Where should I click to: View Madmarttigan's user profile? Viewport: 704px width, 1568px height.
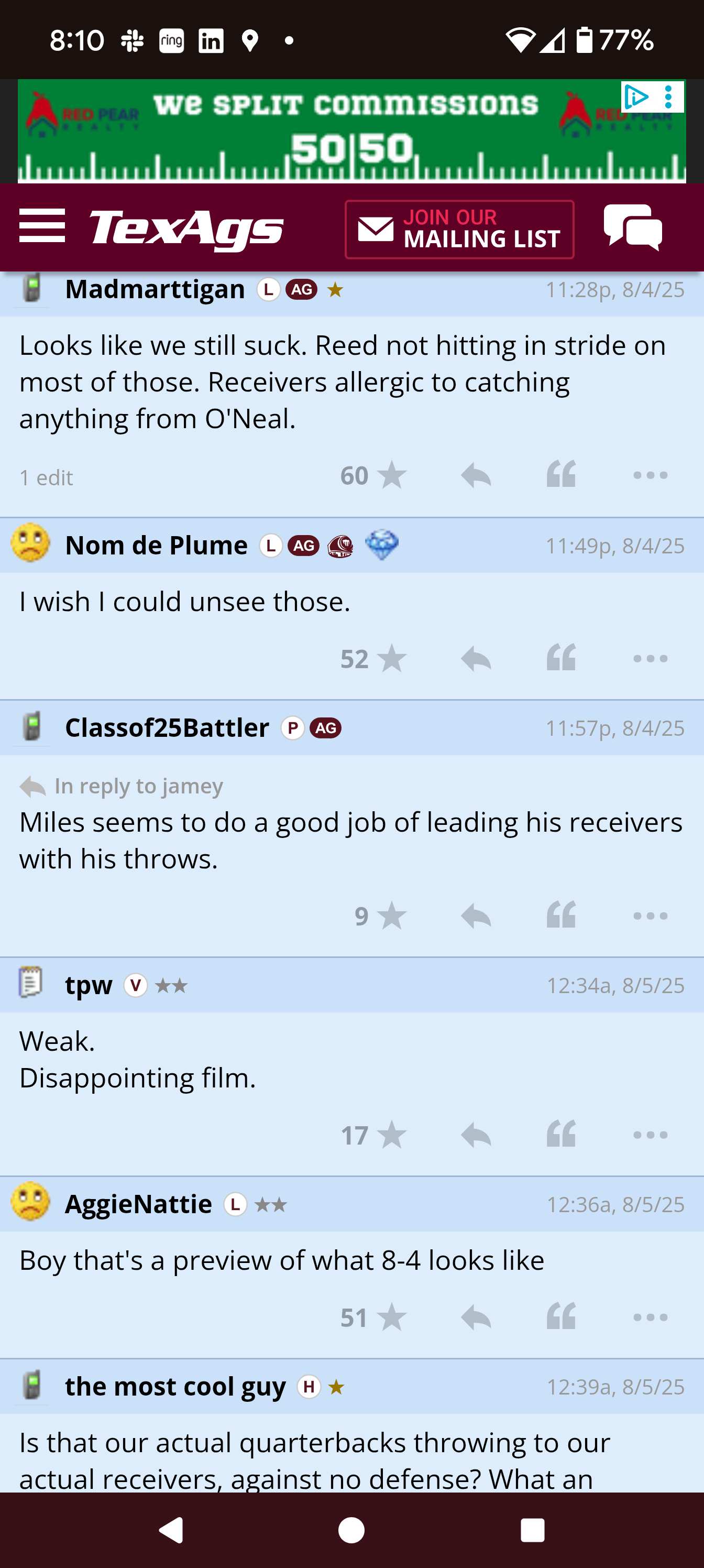tap(155, 289)
